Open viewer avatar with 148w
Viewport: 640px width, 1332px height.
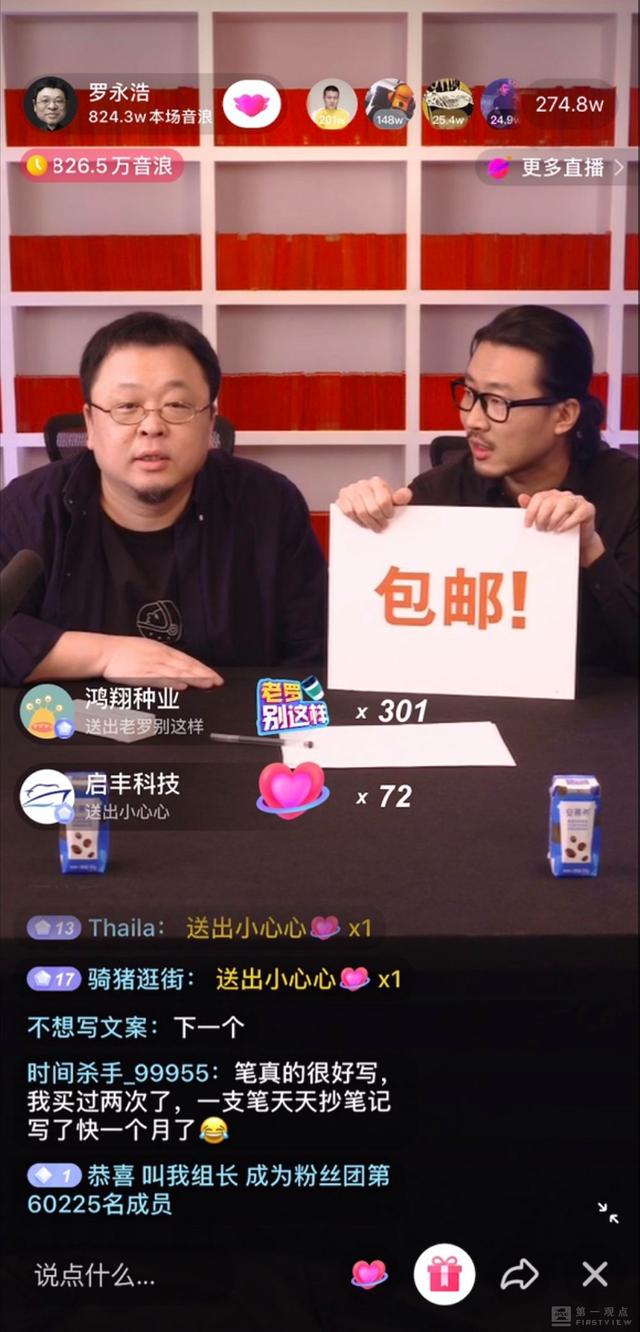pyautogui.click(x=390, y=104)
